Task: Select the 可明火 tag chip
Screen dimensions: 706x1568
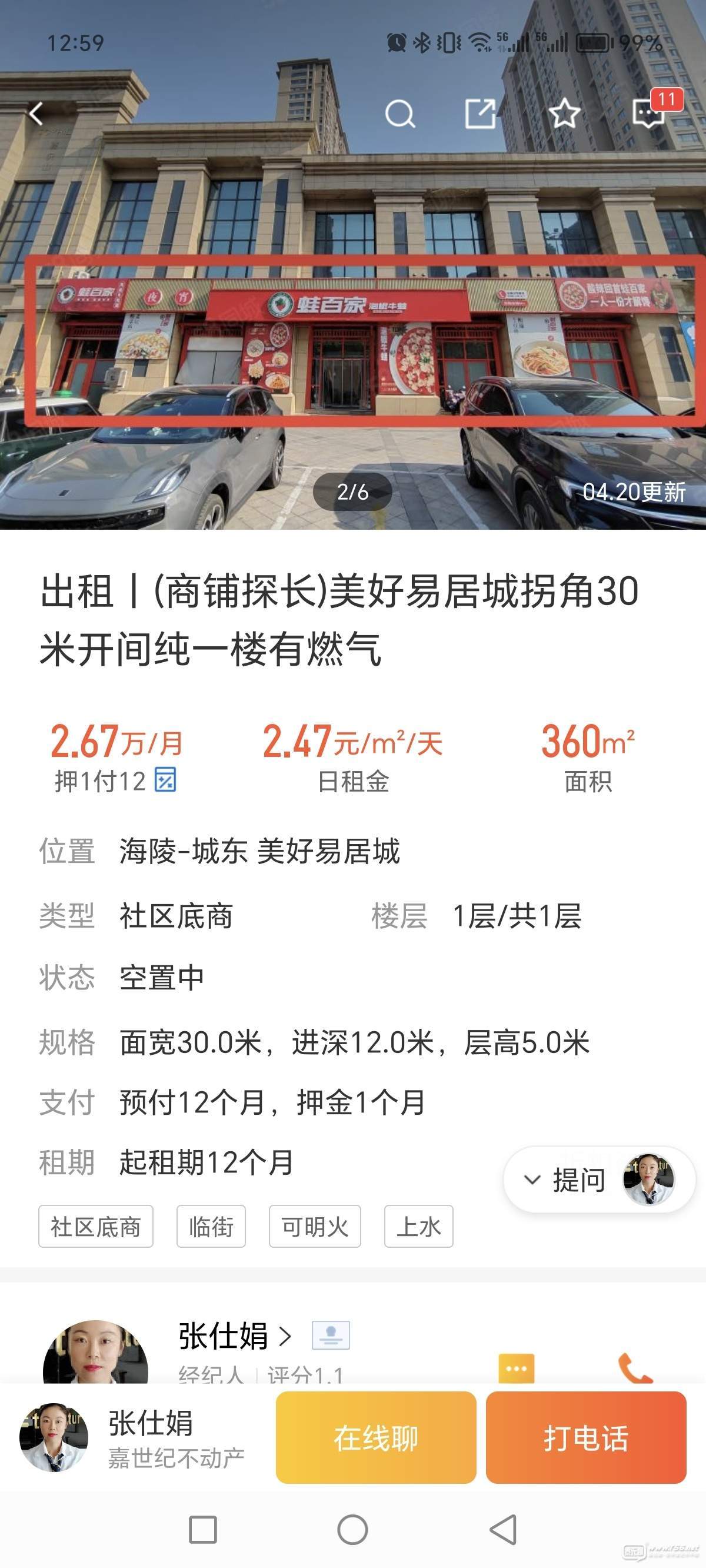Action: point(315,1227)
